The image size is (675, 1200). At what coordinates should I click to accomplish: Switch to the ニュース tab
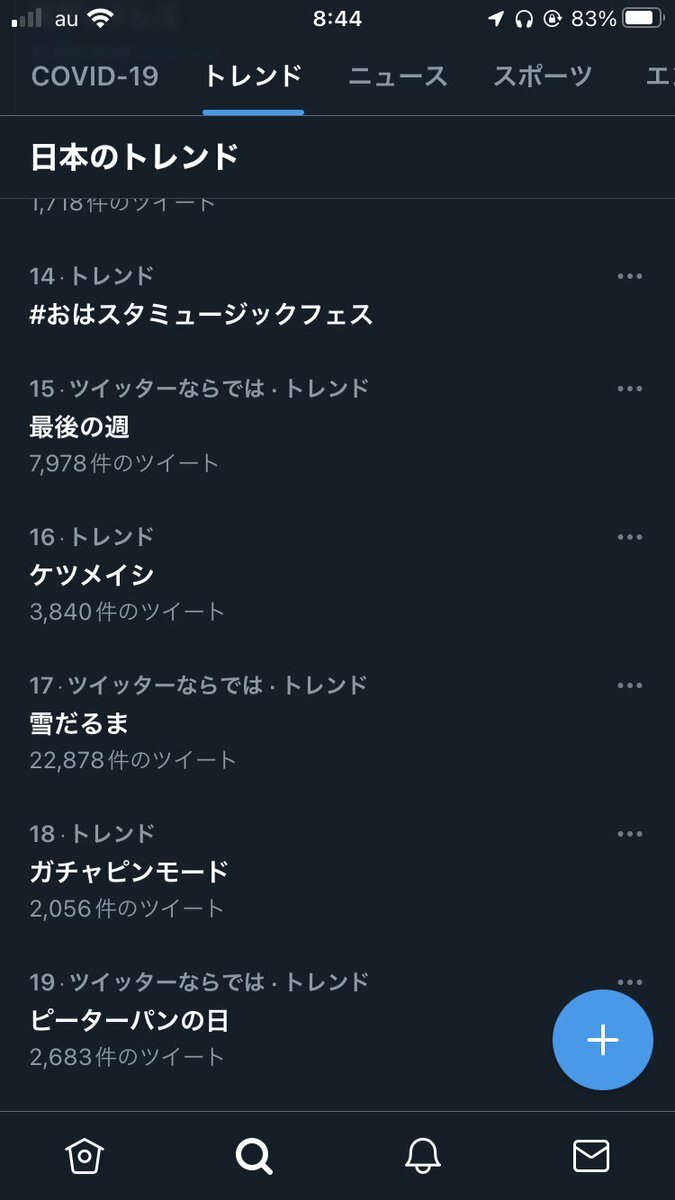[397, 76]
